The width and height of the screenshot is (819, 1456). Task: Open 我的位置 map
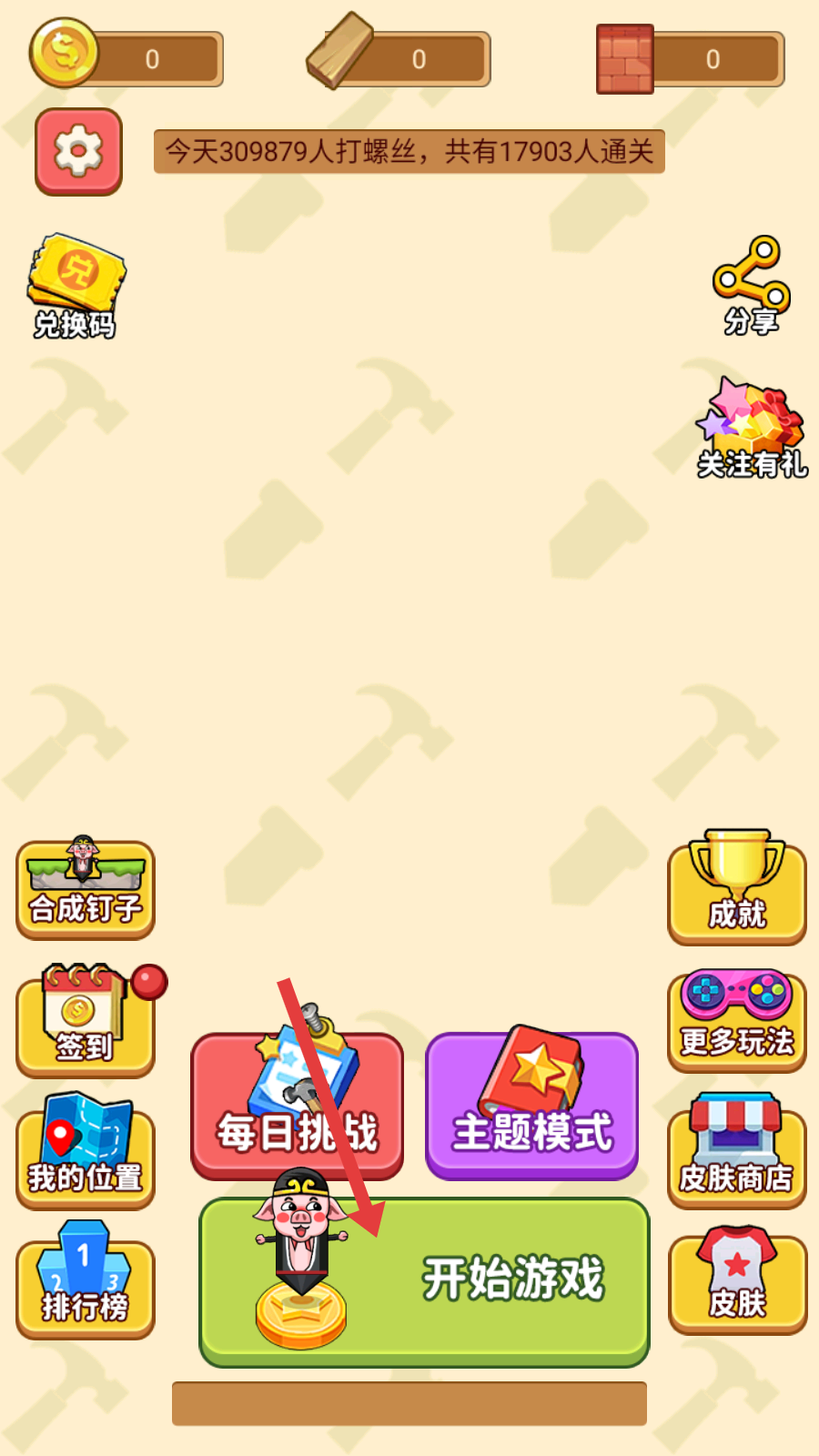pyautogui.click(x=86, y=1153)
